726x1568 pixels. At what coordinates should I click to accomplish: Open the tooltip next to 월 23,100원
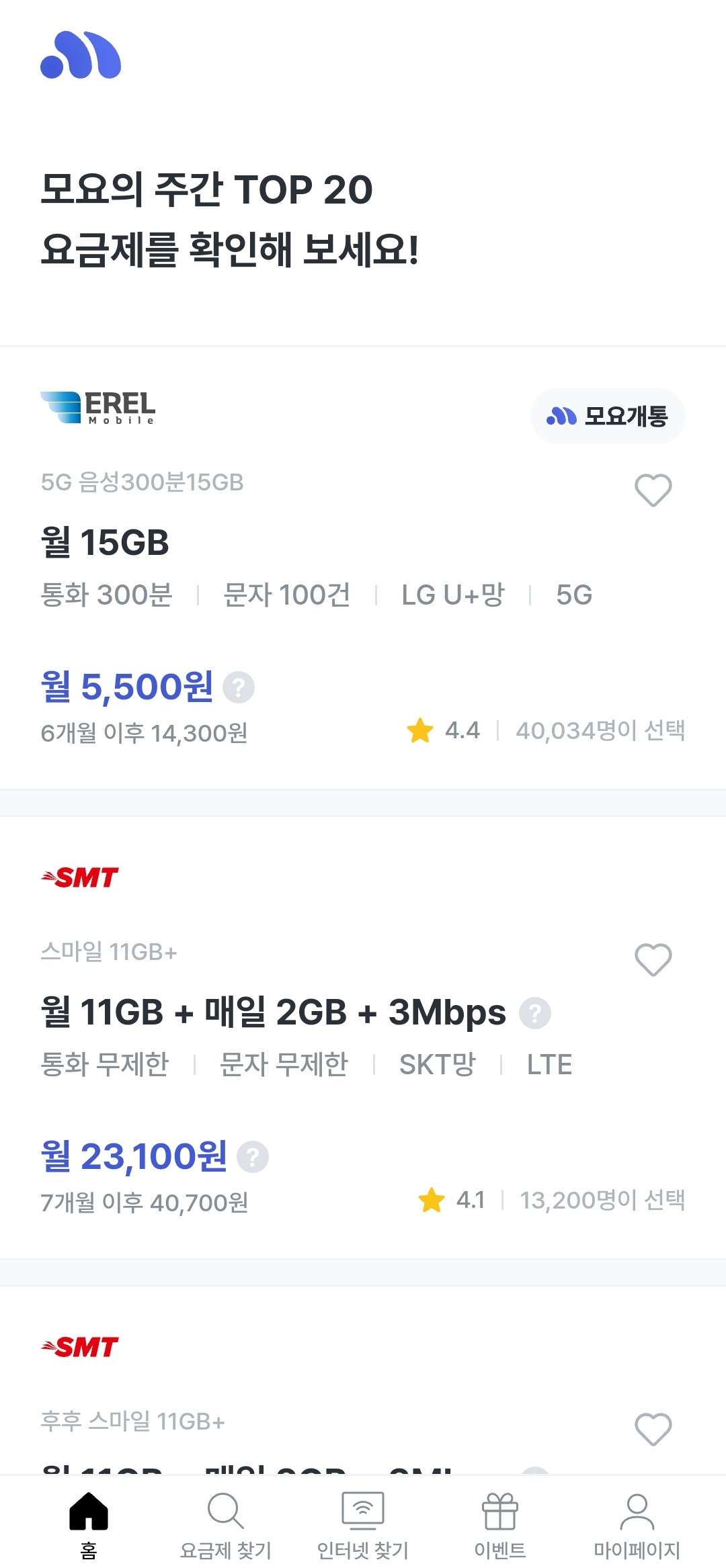point(251,1156)
